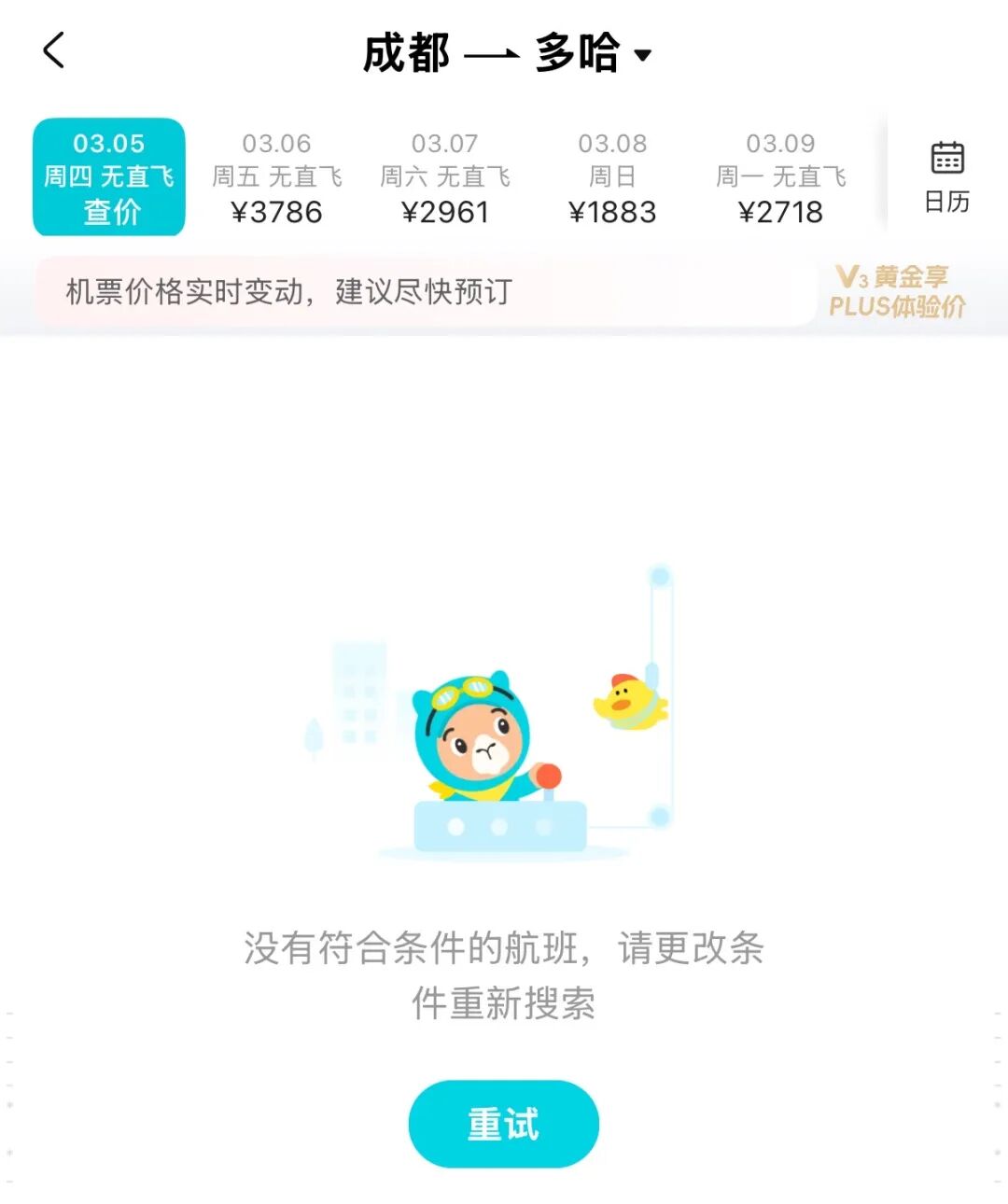This screenshot has height=1204, width=1008.
Task: Select the 03.05 周四 查价 date tab
Action: click(x=109, y=177)
